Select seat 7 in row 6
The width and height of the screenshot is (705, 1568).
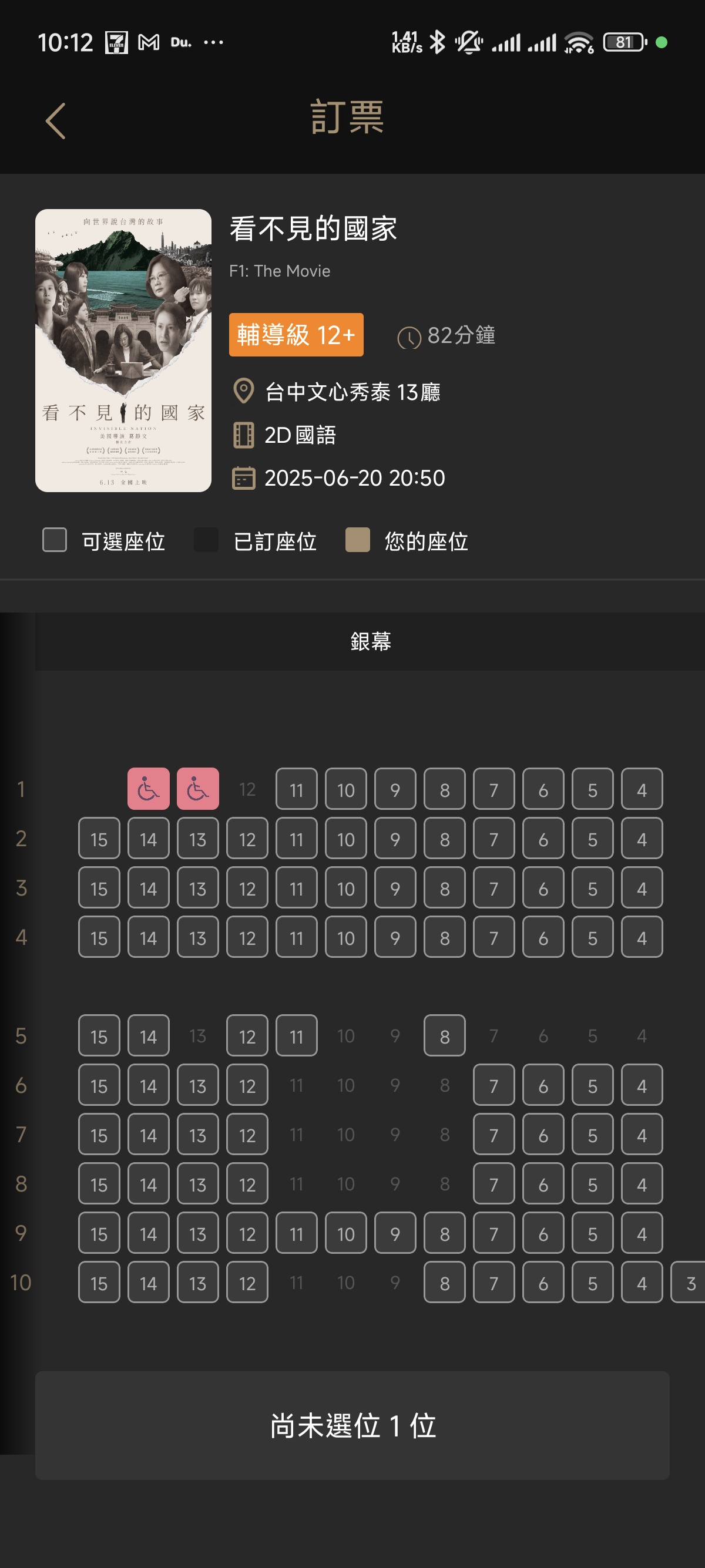(x=493, y=1085)
